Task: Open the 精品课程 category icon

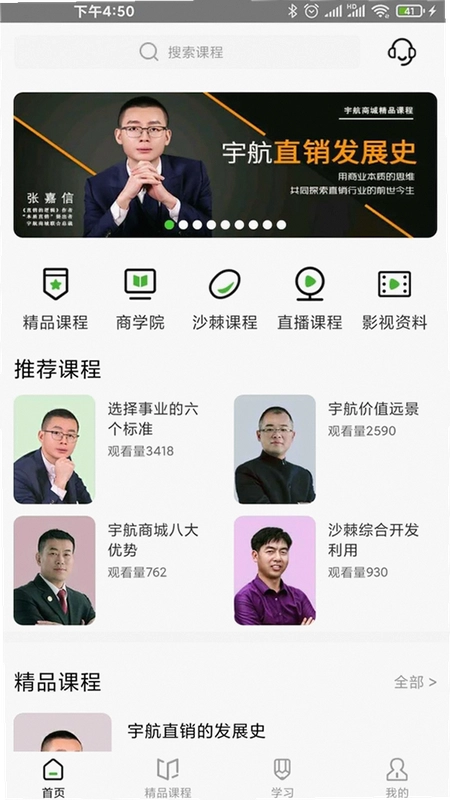Action: tap(55, 298)
